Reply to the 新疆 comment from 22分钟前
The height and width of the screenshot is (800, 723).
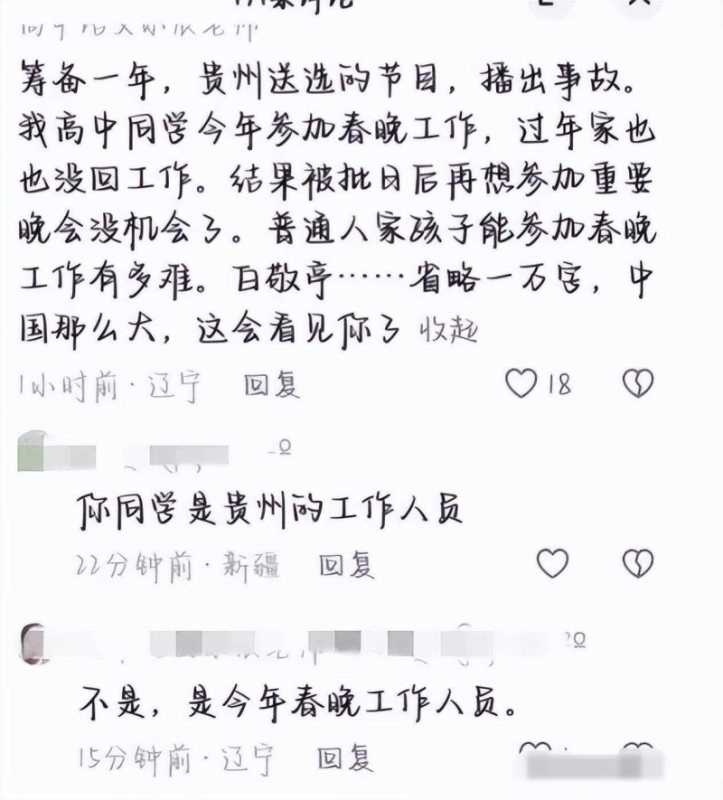pyautogui.click(x=347, y=565)
